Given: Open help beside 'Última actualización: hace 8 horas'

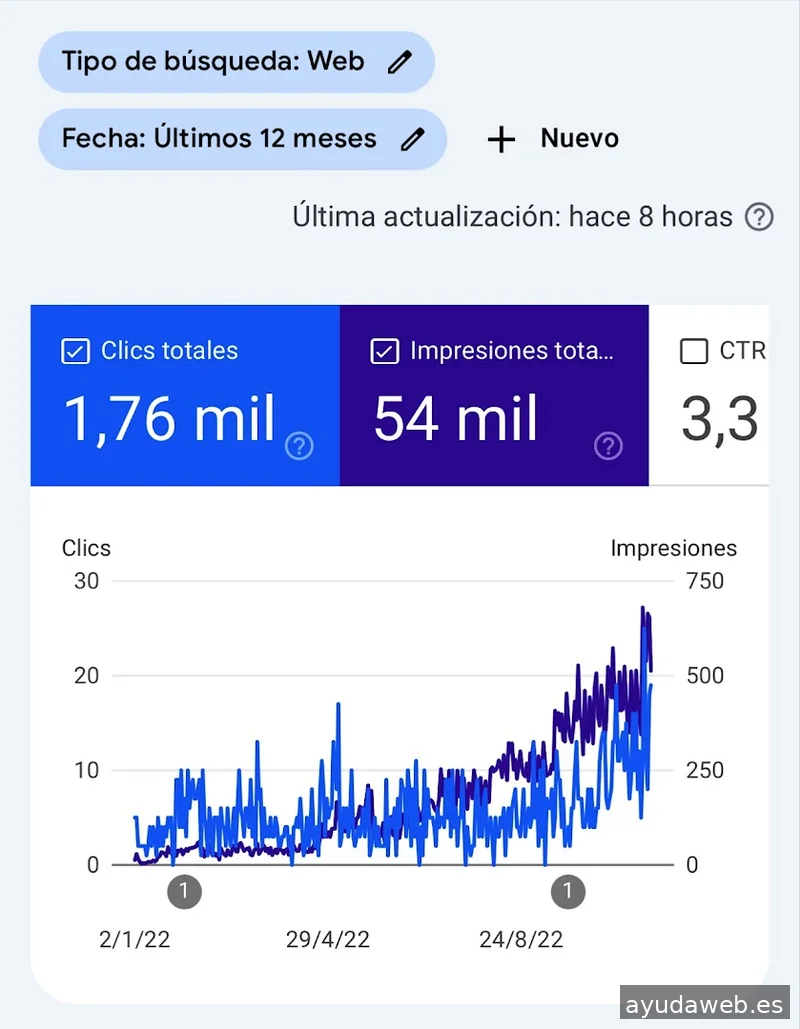Looking at the screenshot, I should tap(759, 216).
